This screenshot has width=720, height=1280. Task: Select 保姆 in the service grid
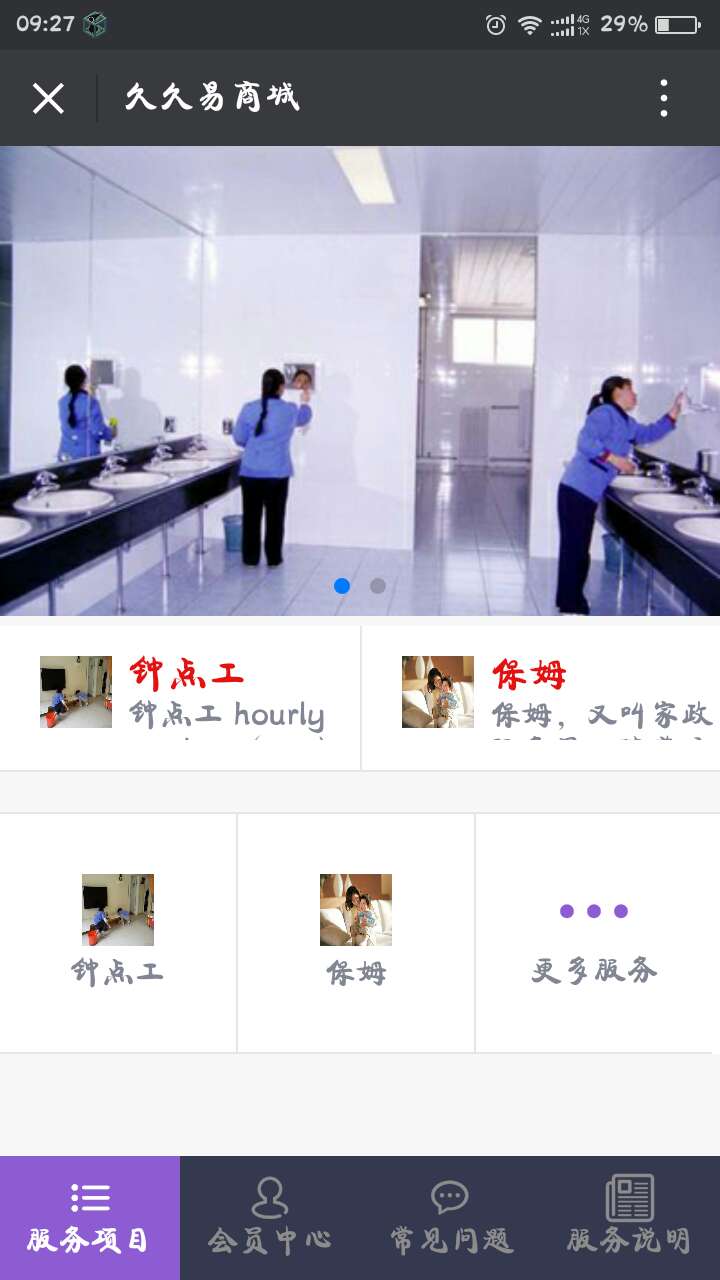(x=356, y=932)
